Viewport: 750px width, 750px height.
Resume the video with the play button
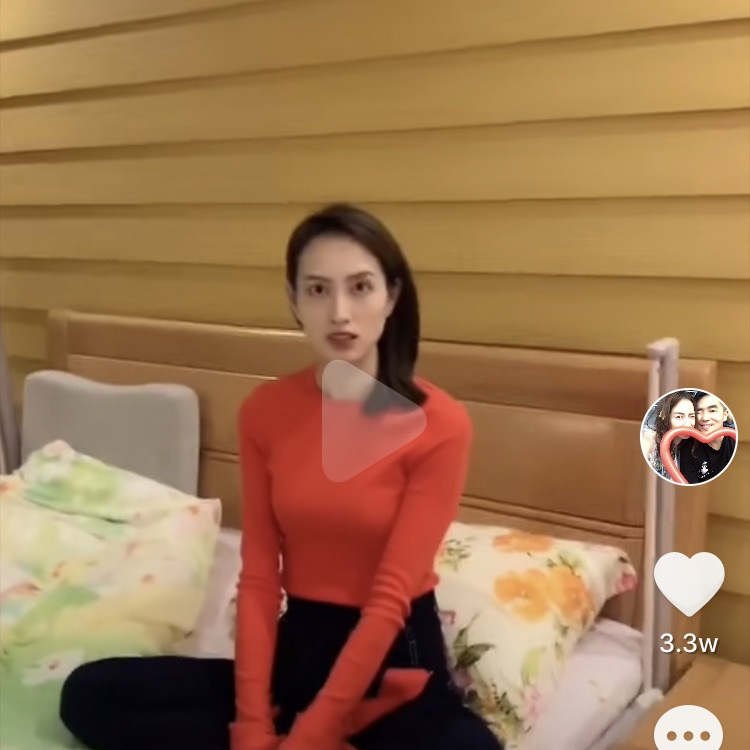tap(371, 421)
